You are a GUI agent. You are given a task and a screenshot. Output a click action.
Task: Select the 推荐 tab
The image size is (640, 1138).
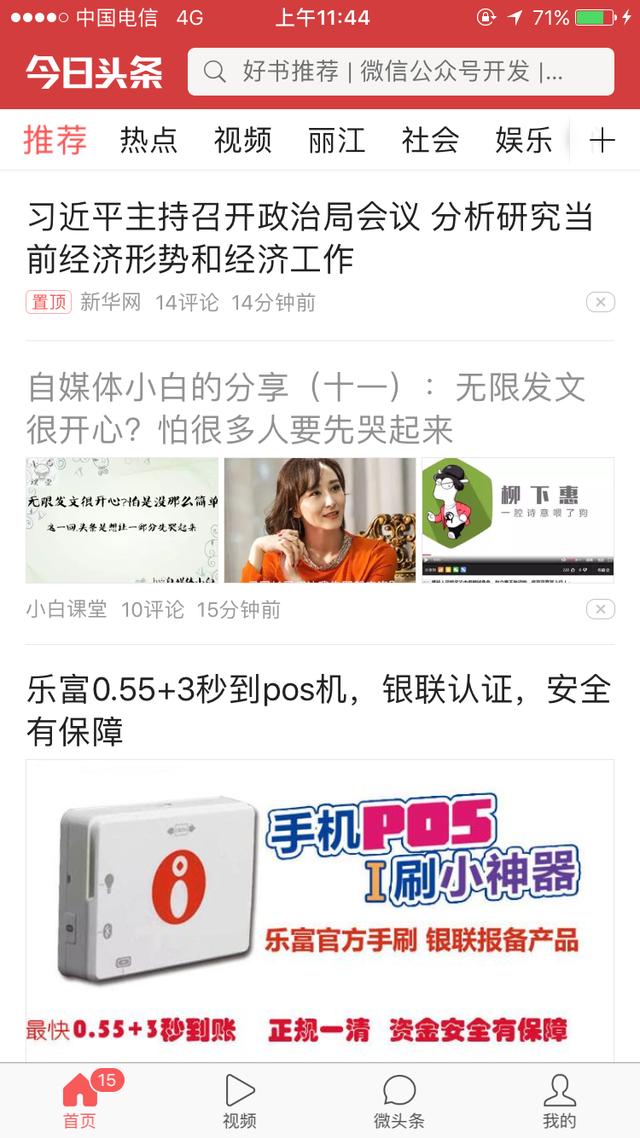pos(55,141)
